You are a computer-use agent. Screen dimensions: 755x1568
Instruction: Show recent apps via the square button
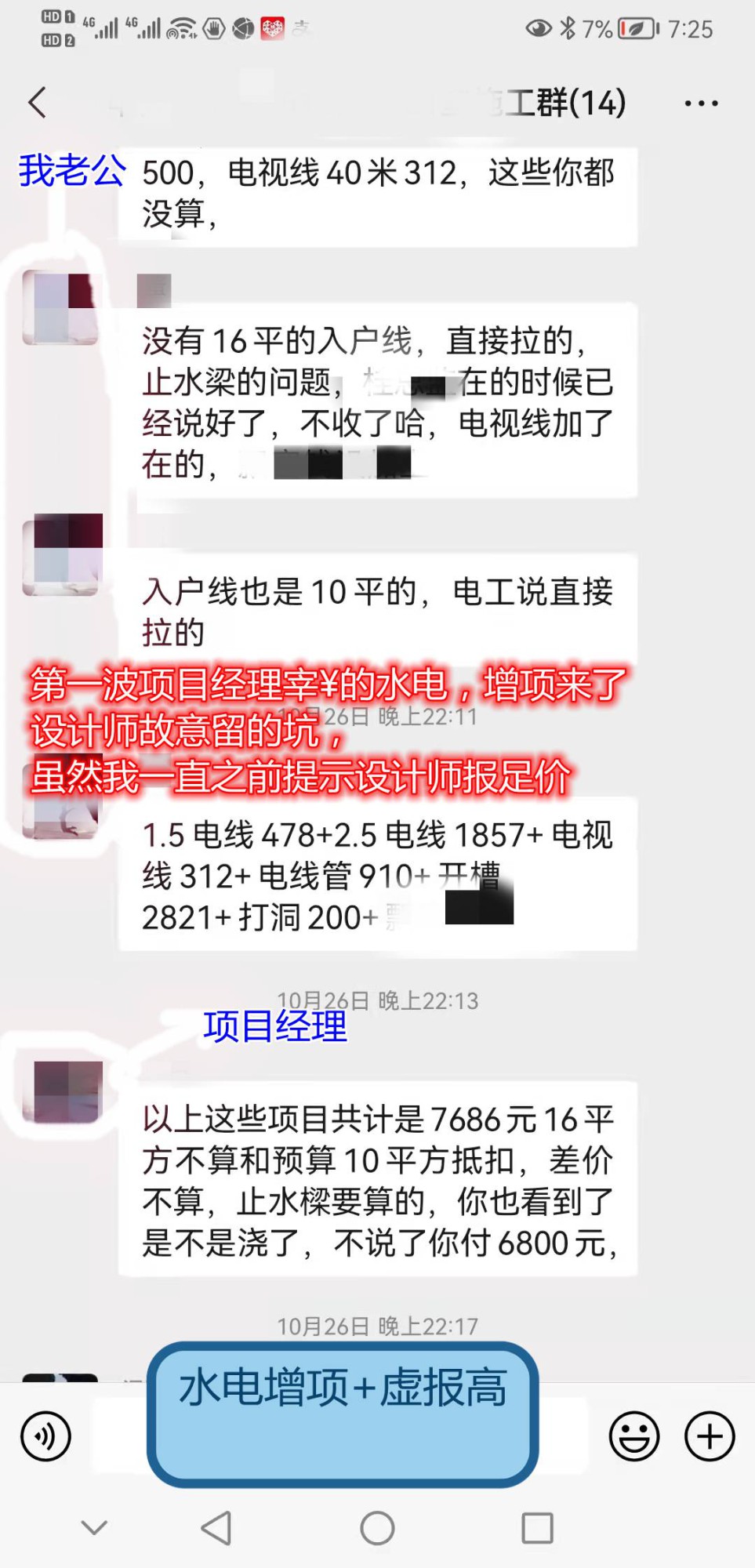click(537, 1527)
